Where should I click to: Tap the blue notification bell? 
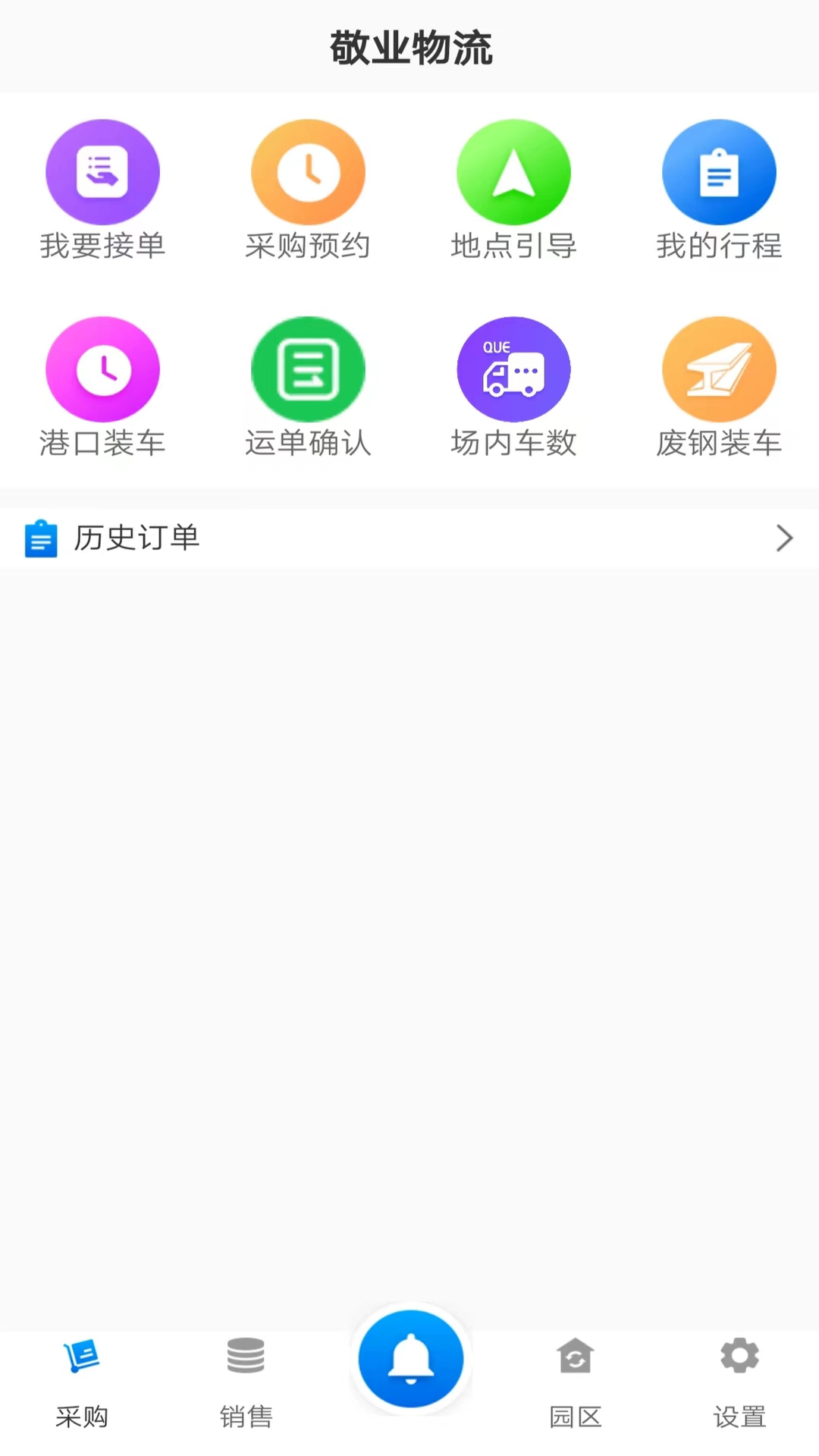click(410, 1357)
